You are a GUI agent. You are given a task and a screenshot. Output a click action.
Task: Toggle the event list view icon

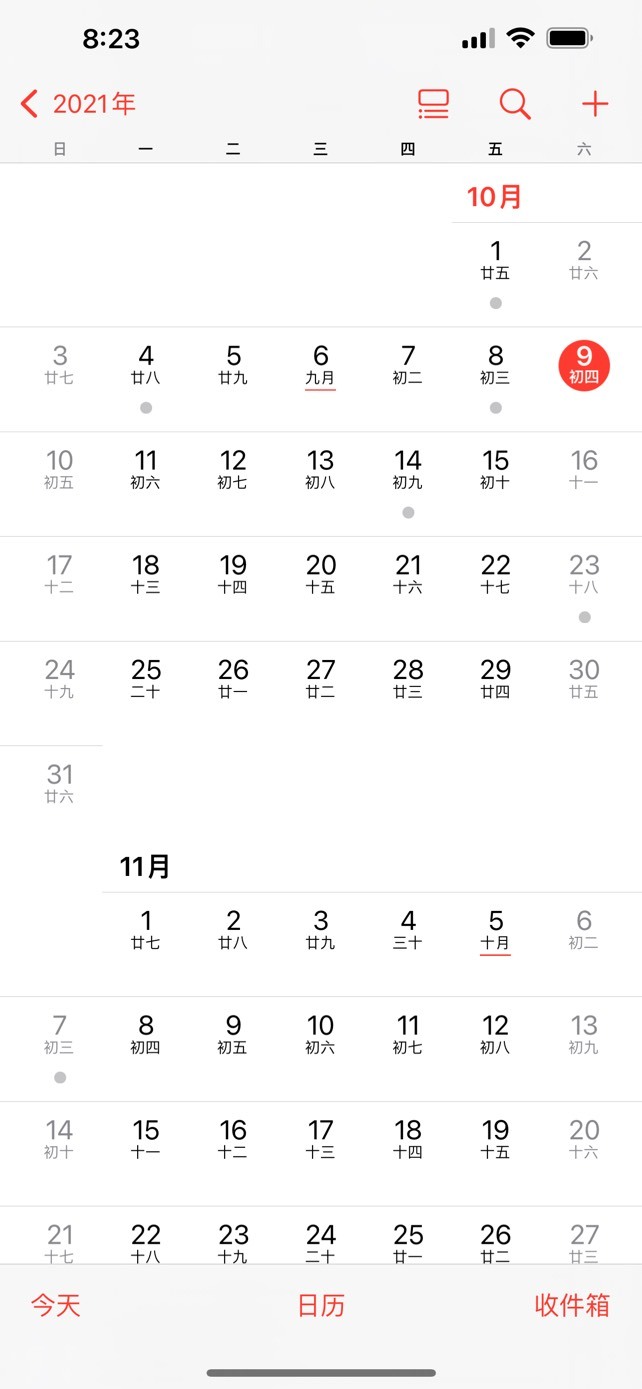[433, 103]
